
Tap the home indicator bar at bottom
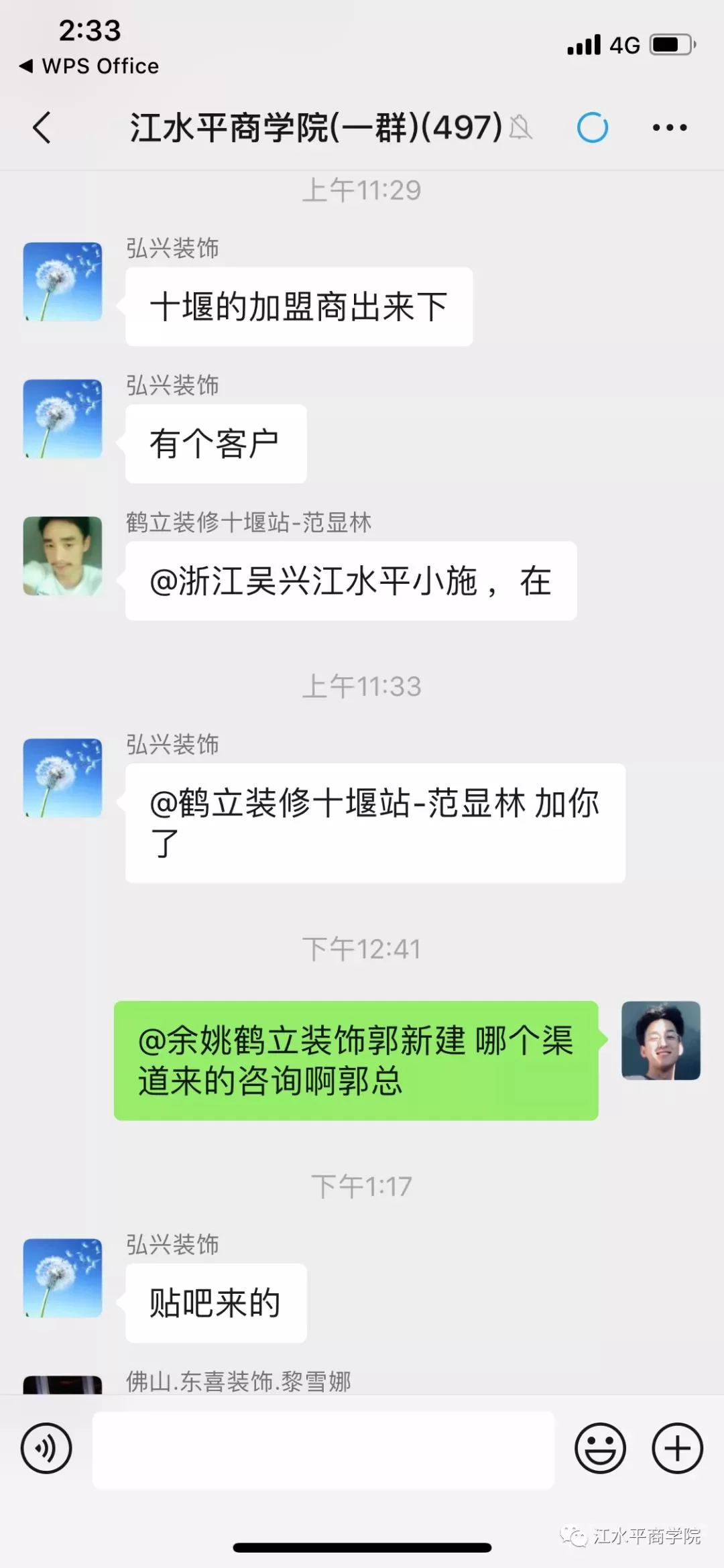(362, 1544)
